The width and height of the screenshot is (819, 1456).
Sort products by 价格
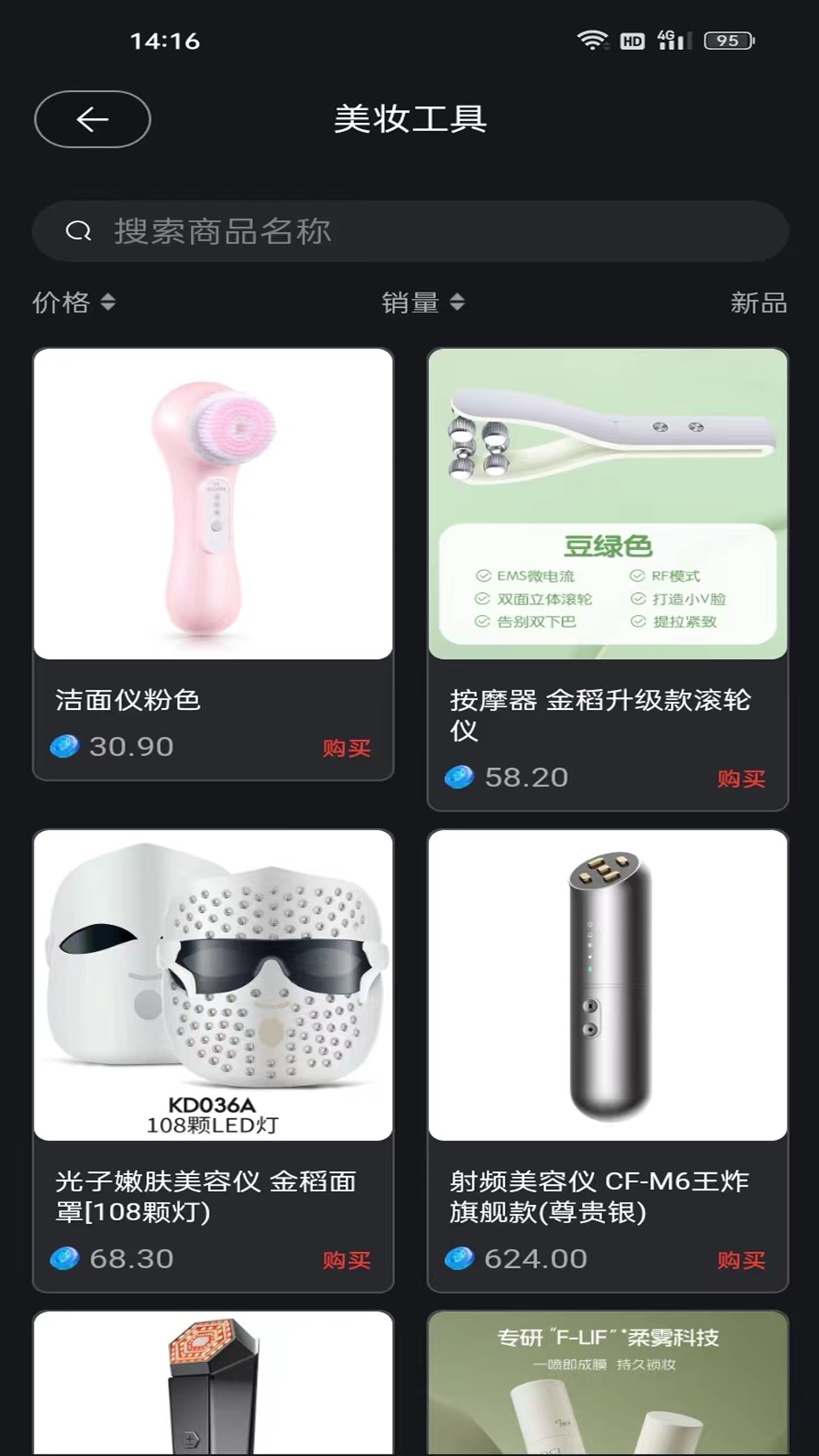click(x=74, y=303)
